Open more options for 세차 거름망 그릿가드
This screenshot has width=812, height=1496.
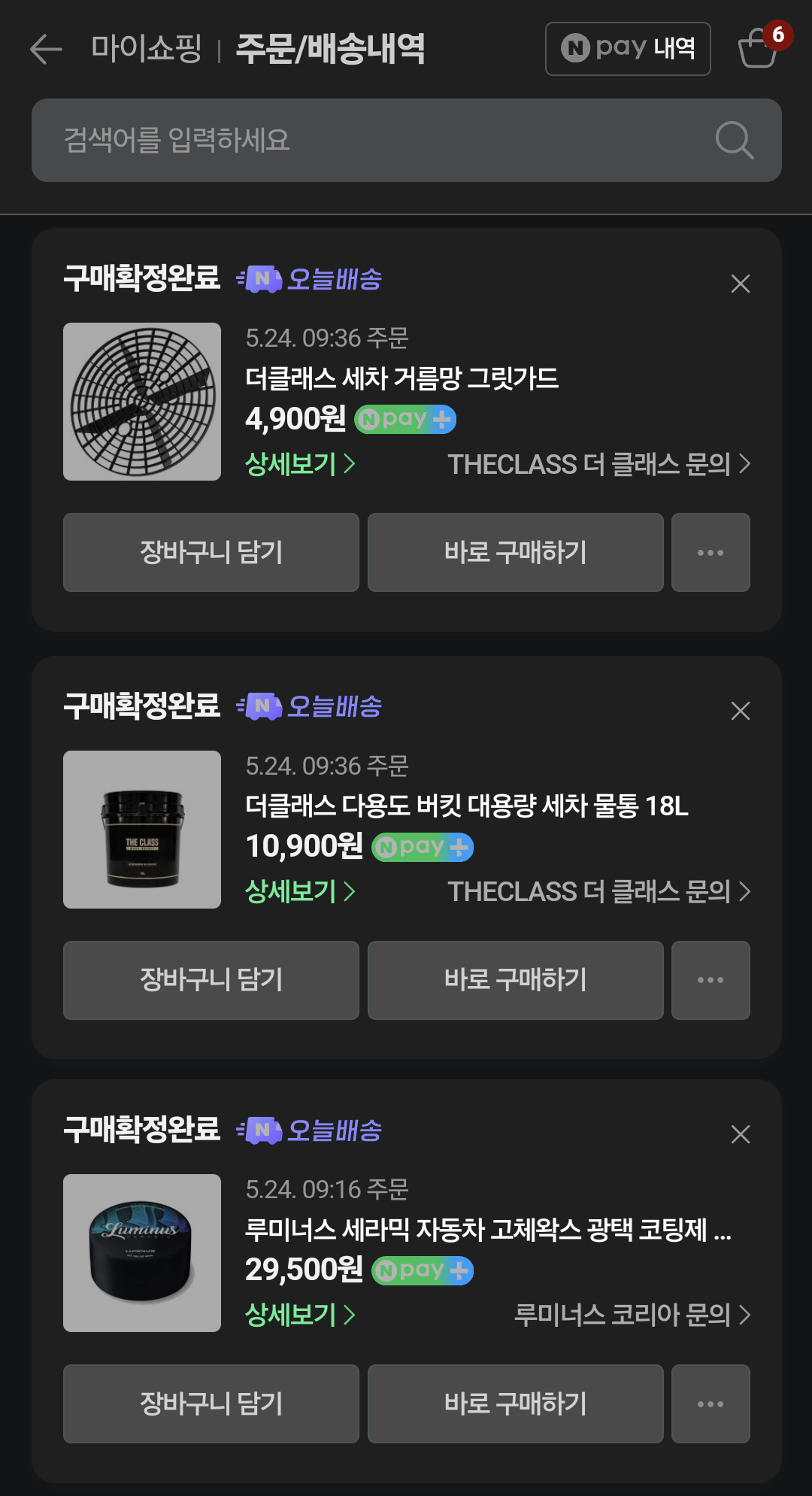pos(710,553)
